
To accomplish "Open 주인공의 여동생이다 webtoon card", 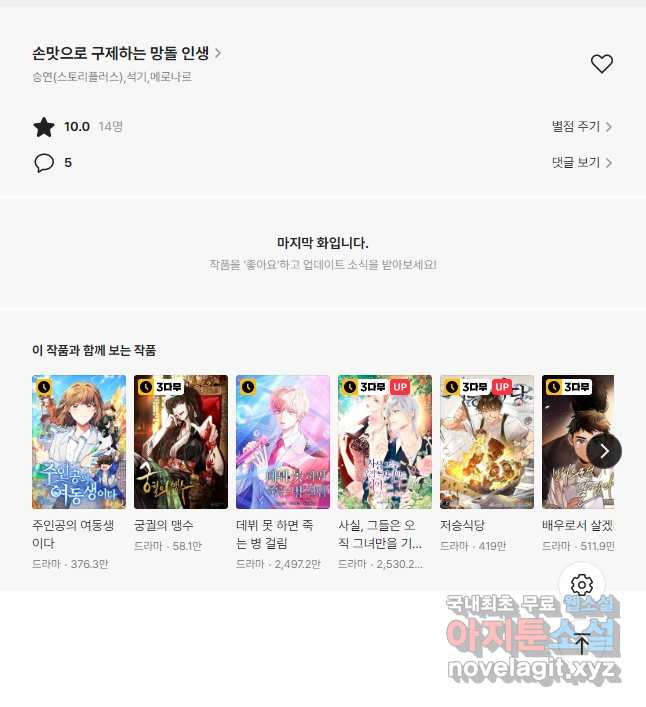I will pos(79,442).
